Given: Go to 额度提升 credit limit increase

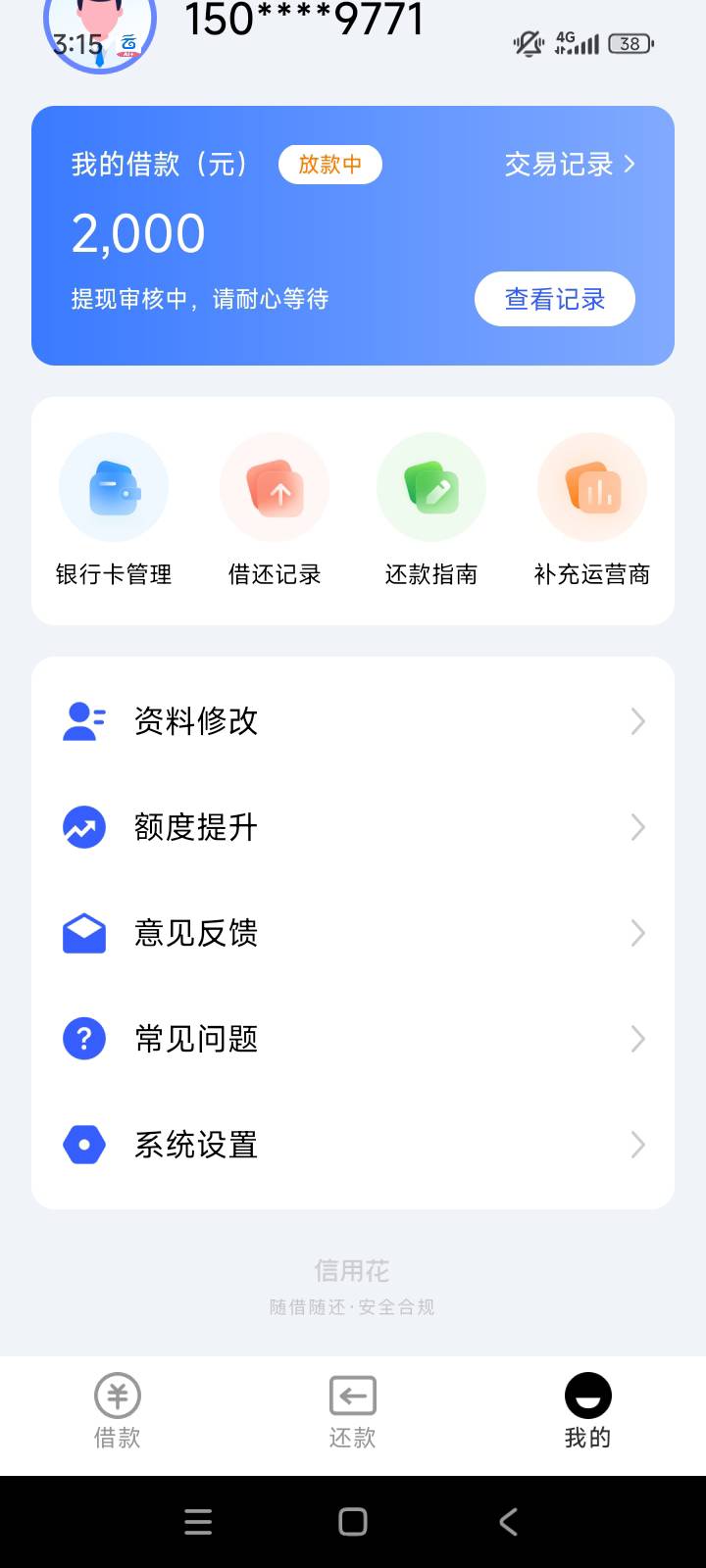Looking at the screenshot, I should pos(353,827).
